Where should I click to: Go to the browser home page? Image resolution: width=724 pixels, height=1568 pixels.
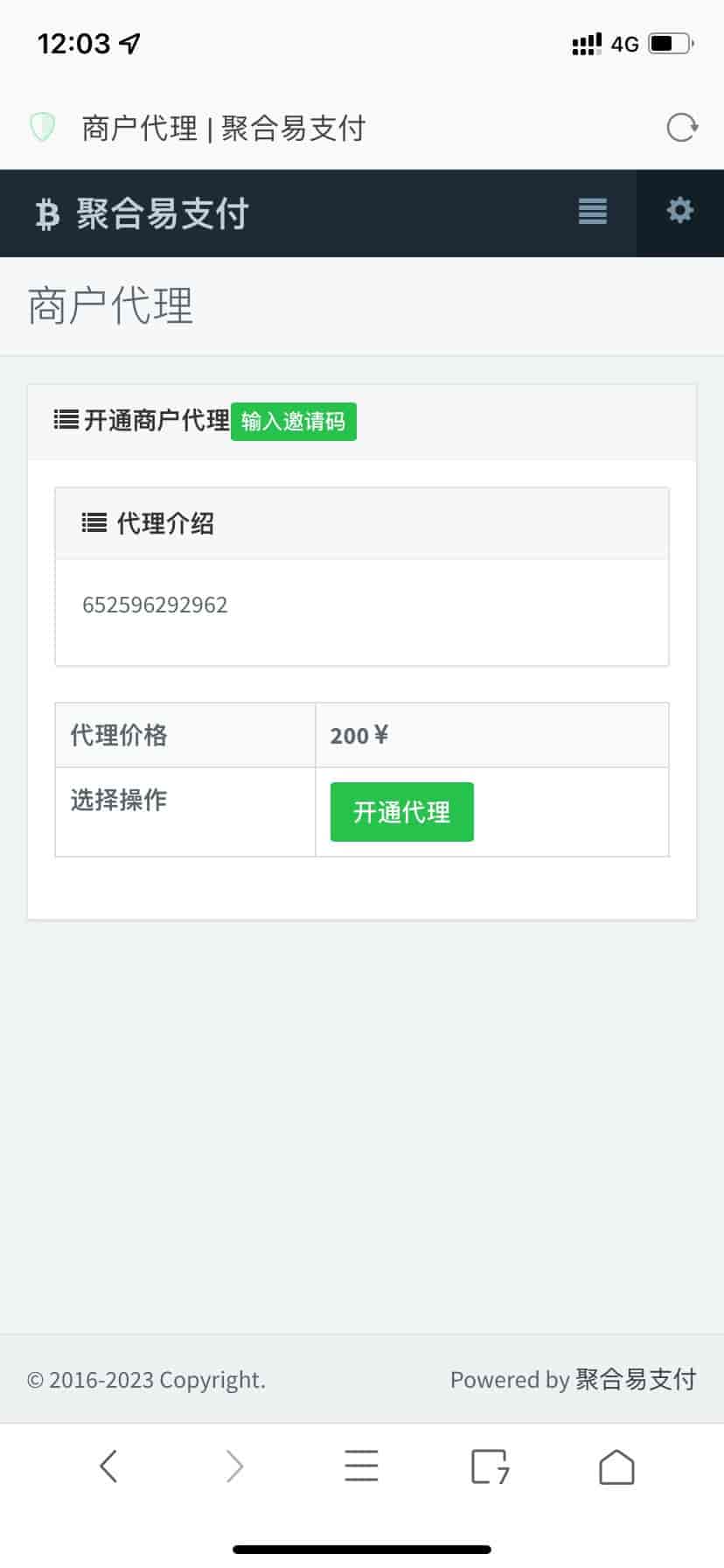616,1466
